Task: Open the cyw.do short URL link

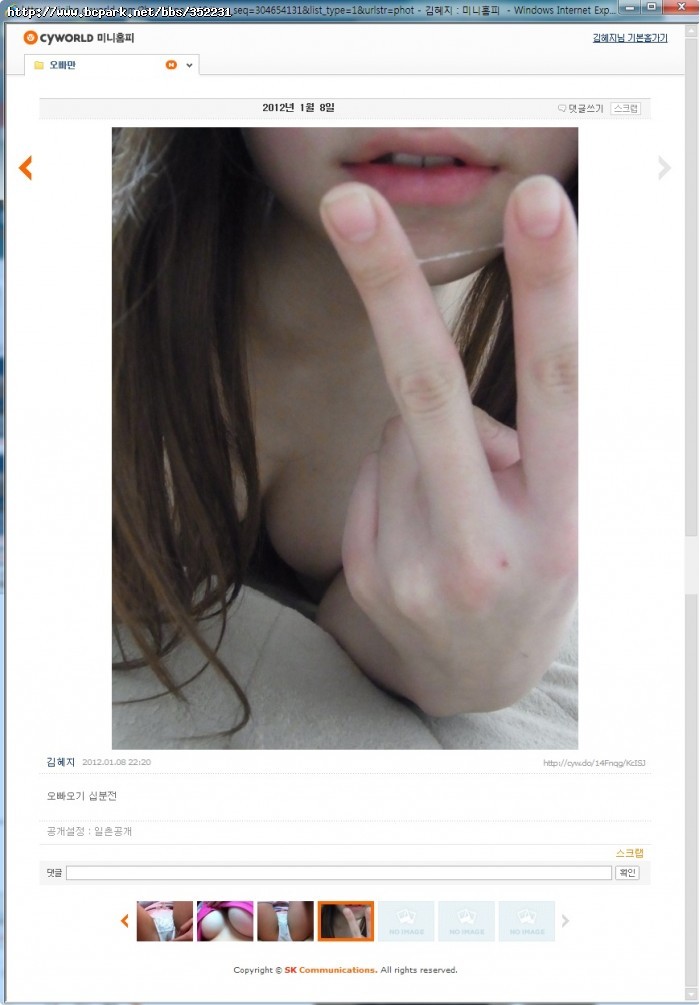Action: 594,763
